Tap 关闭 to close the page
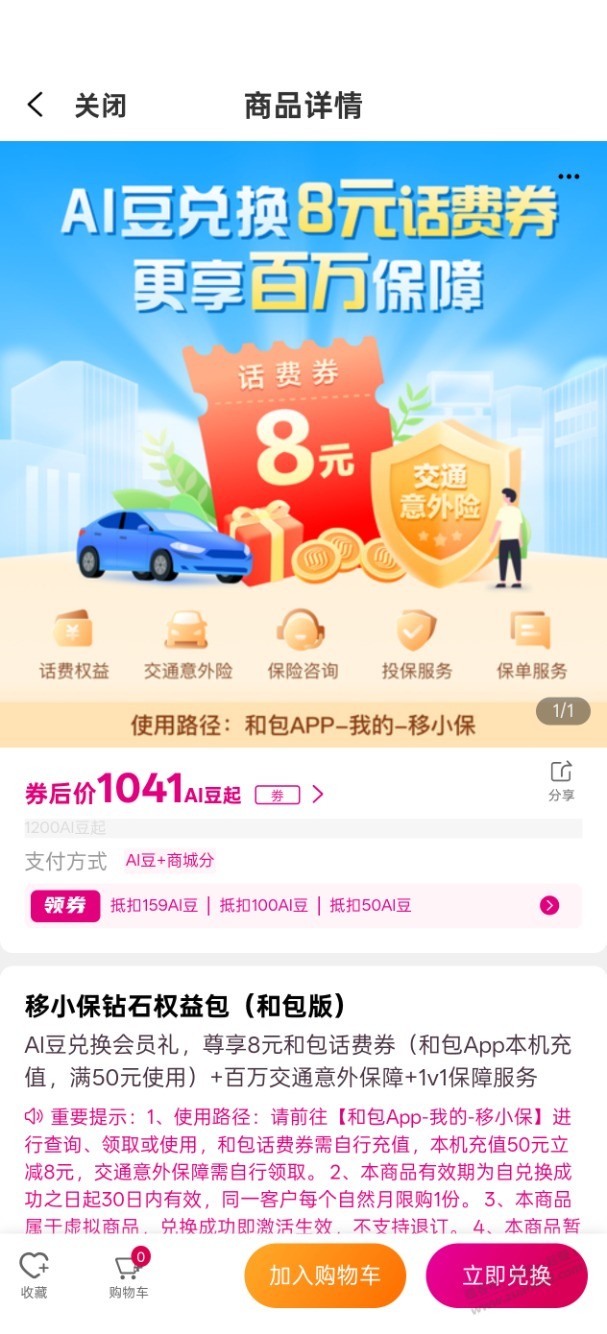 click(100, 105)
